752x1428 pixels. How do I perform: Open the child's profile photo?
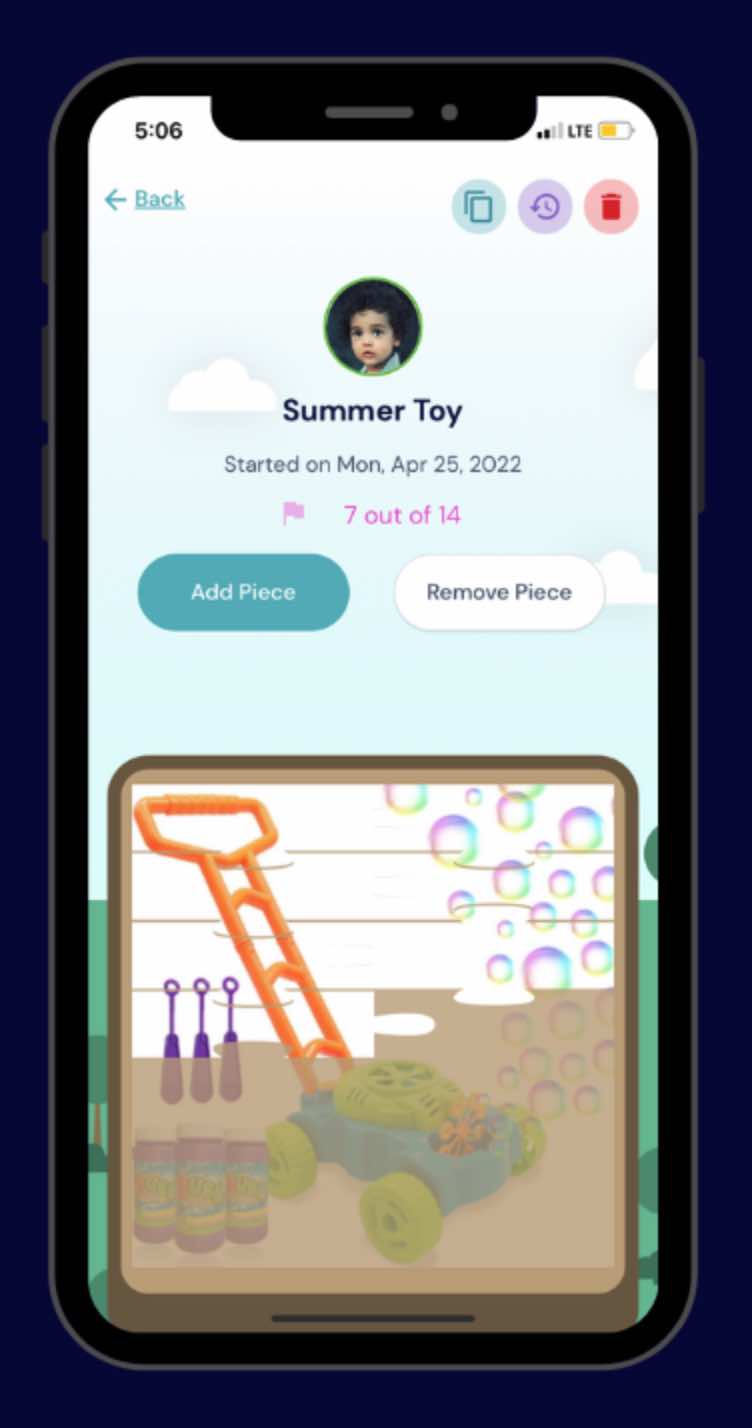(x=373, y=327)
